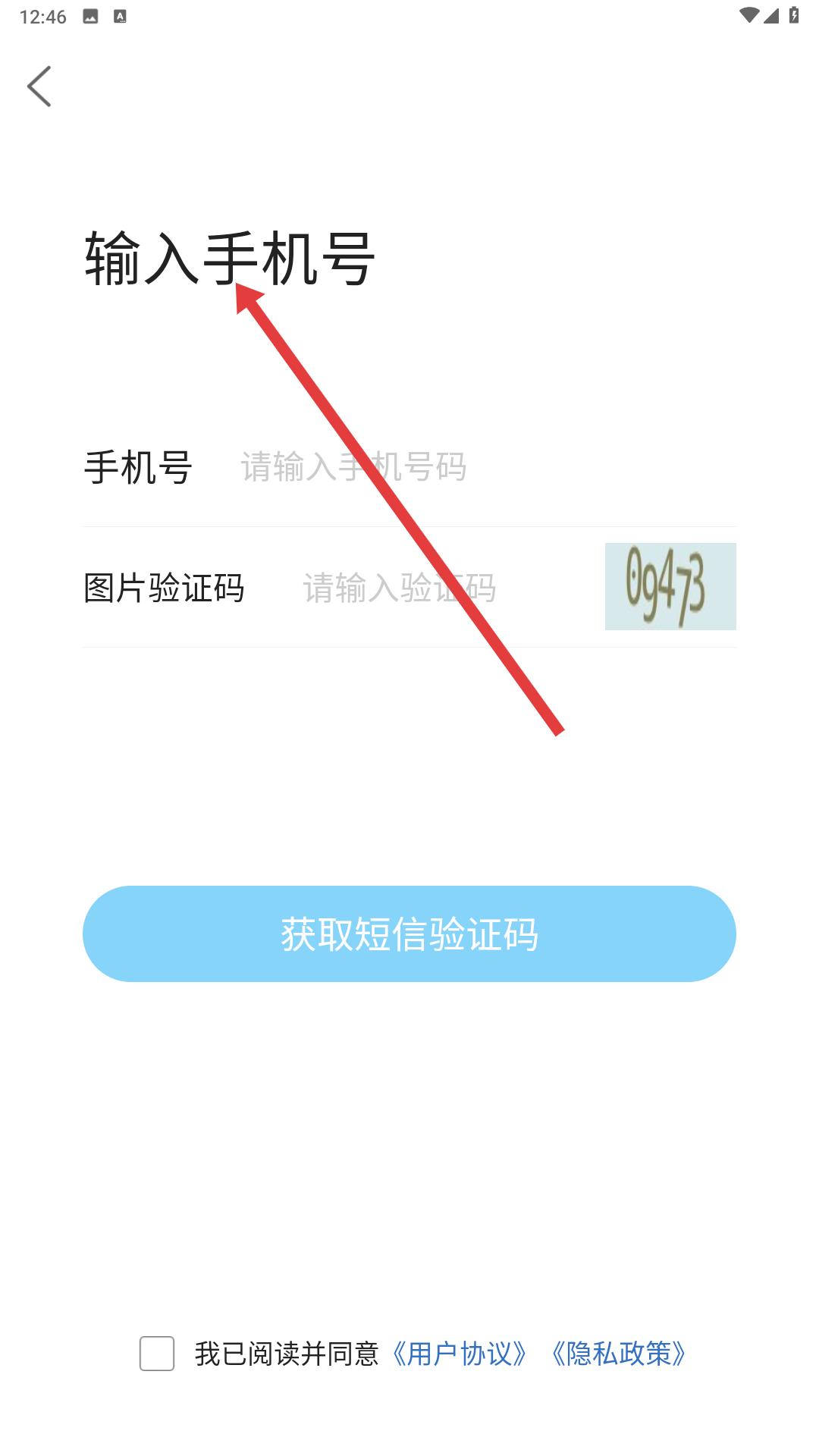The image size is (819, 1456).
Task: Check the agreement checkbox
Action: point(157,1354)
